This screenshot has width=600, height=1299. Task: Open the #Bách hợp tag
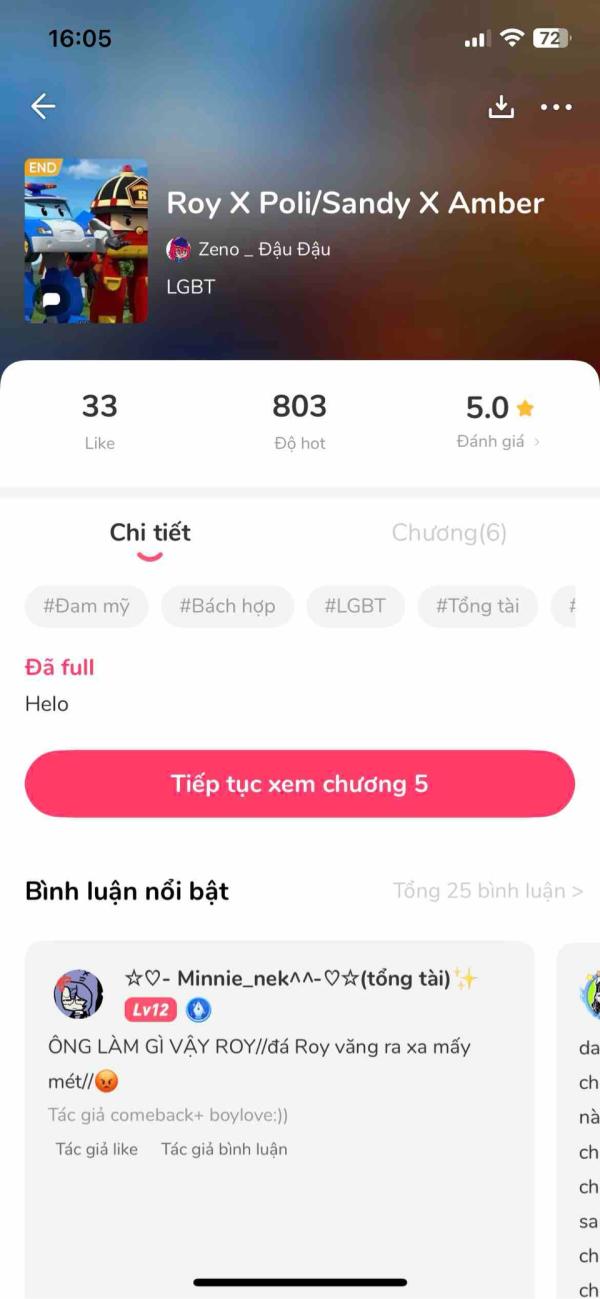227,606
